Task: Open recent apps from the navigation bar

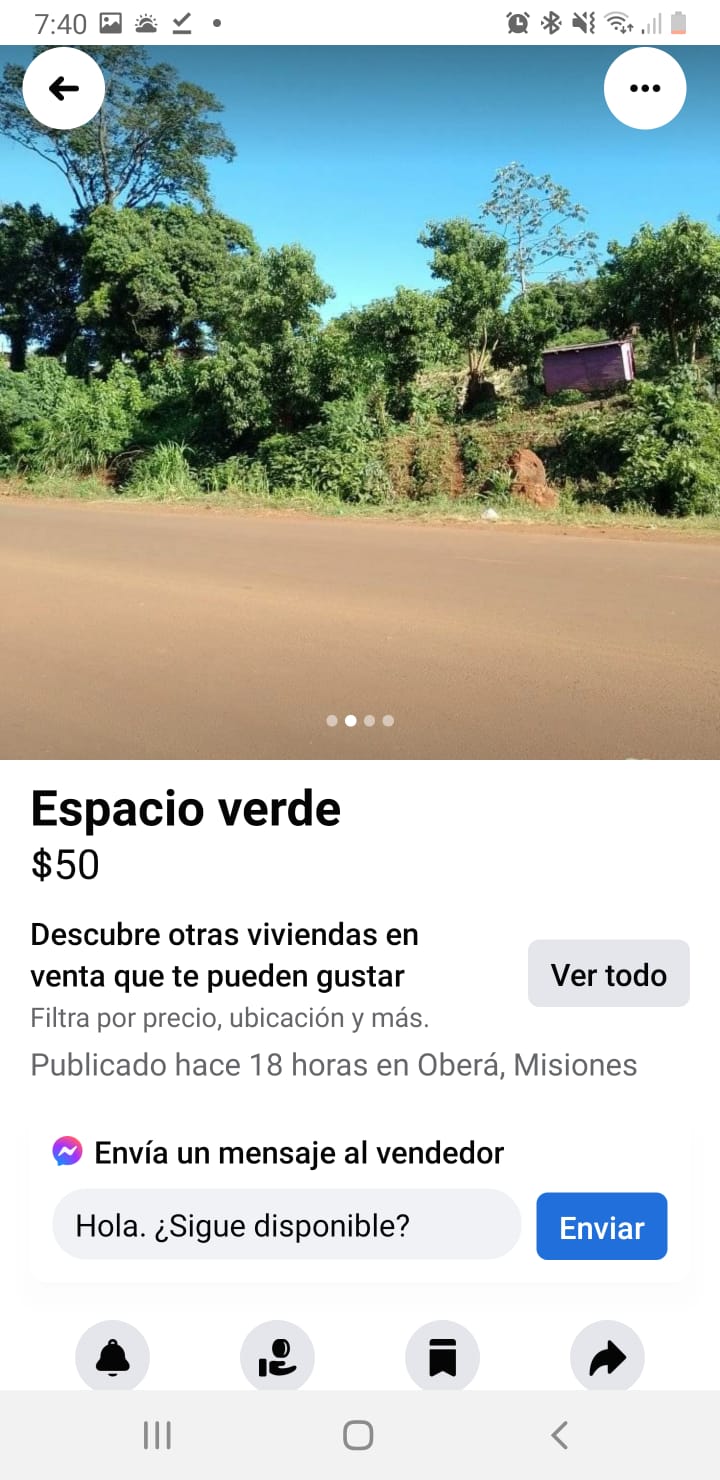Action: tap(157, 1435)
